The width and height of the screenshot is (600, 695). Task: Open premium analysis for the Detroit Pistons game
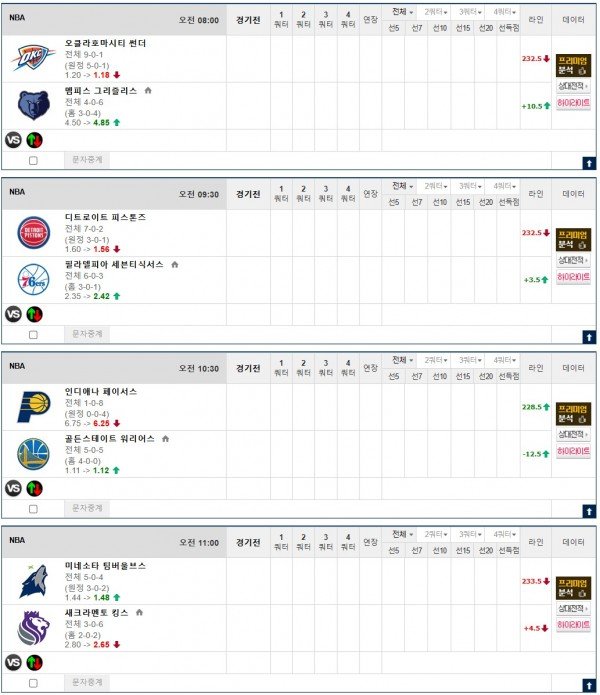tap(573, 240)
